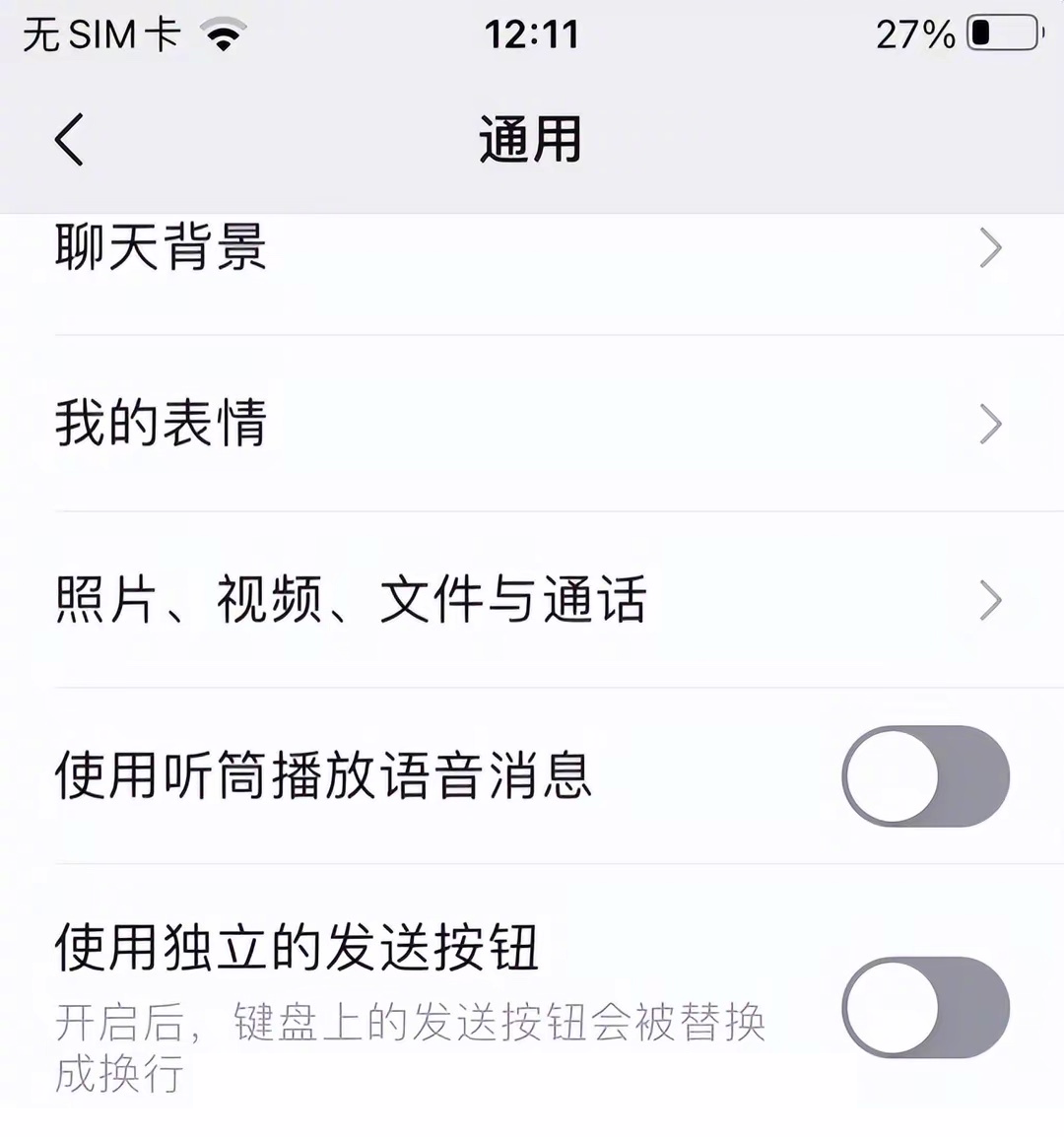
Task: Click the chevron next to 我的表情
Action: click(x=990, y=424)
